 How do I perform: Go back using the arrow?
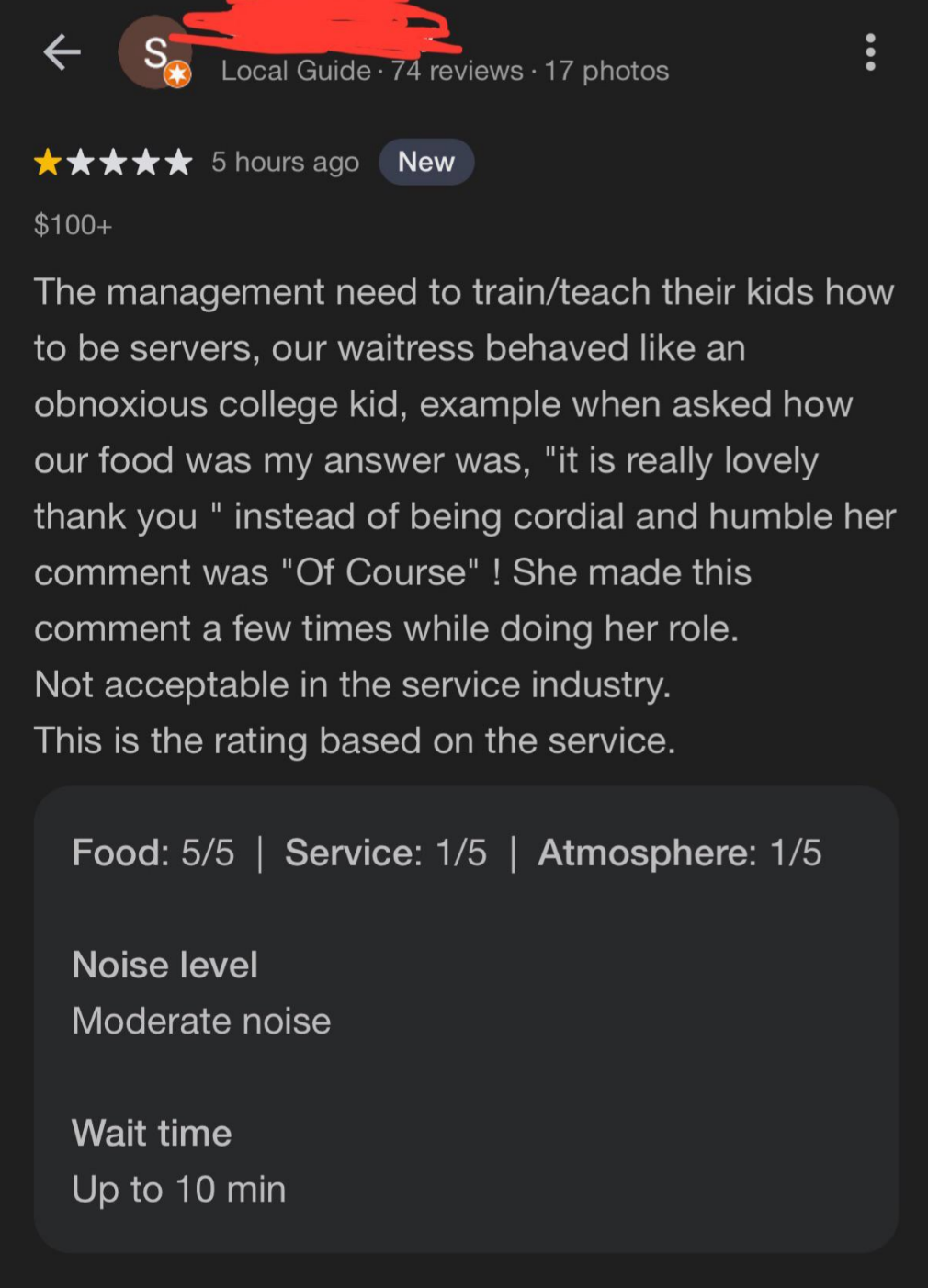tap(62, 52)
